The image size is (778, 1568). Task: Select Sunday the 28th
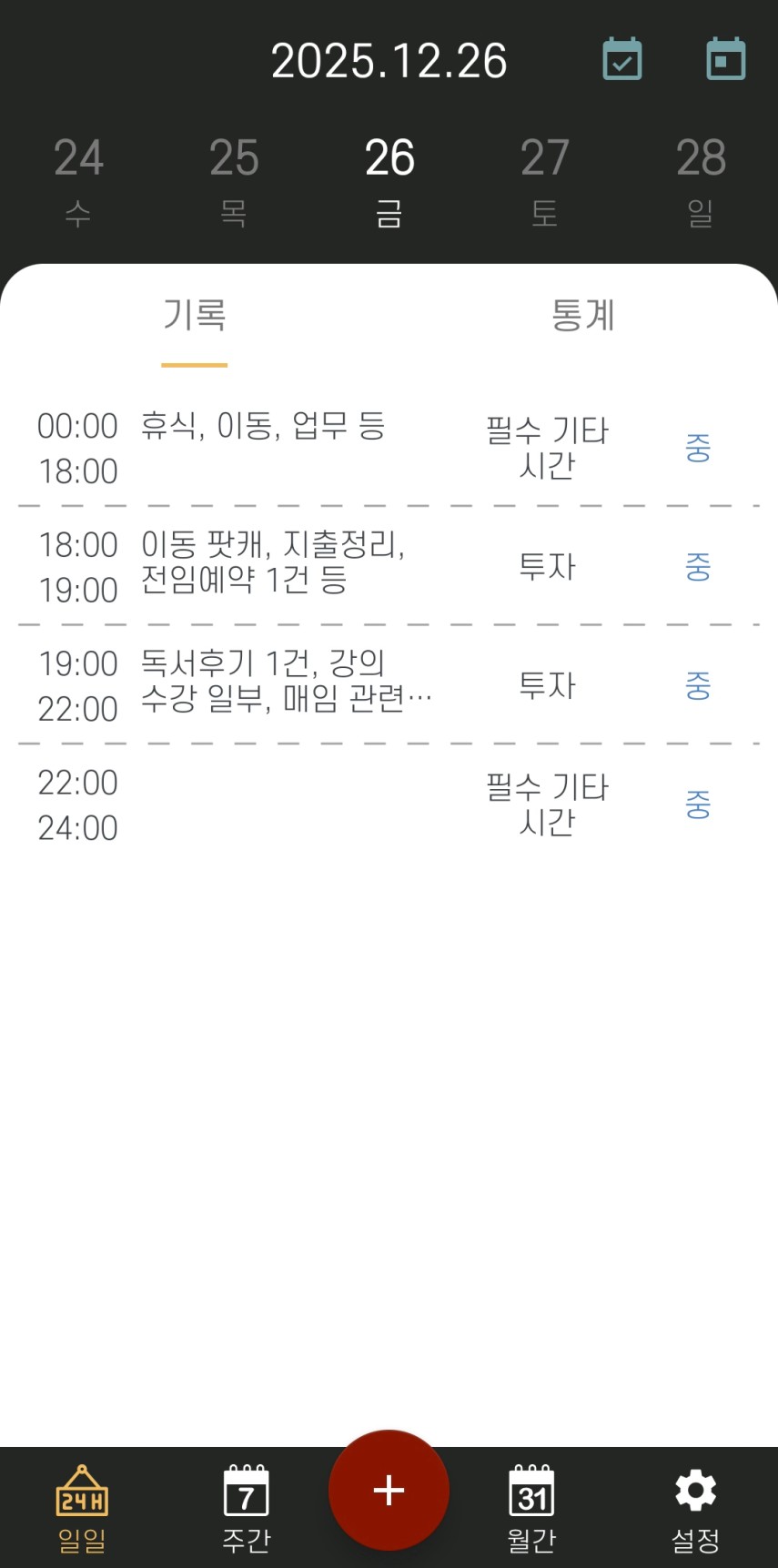click(x=701, y=180)
